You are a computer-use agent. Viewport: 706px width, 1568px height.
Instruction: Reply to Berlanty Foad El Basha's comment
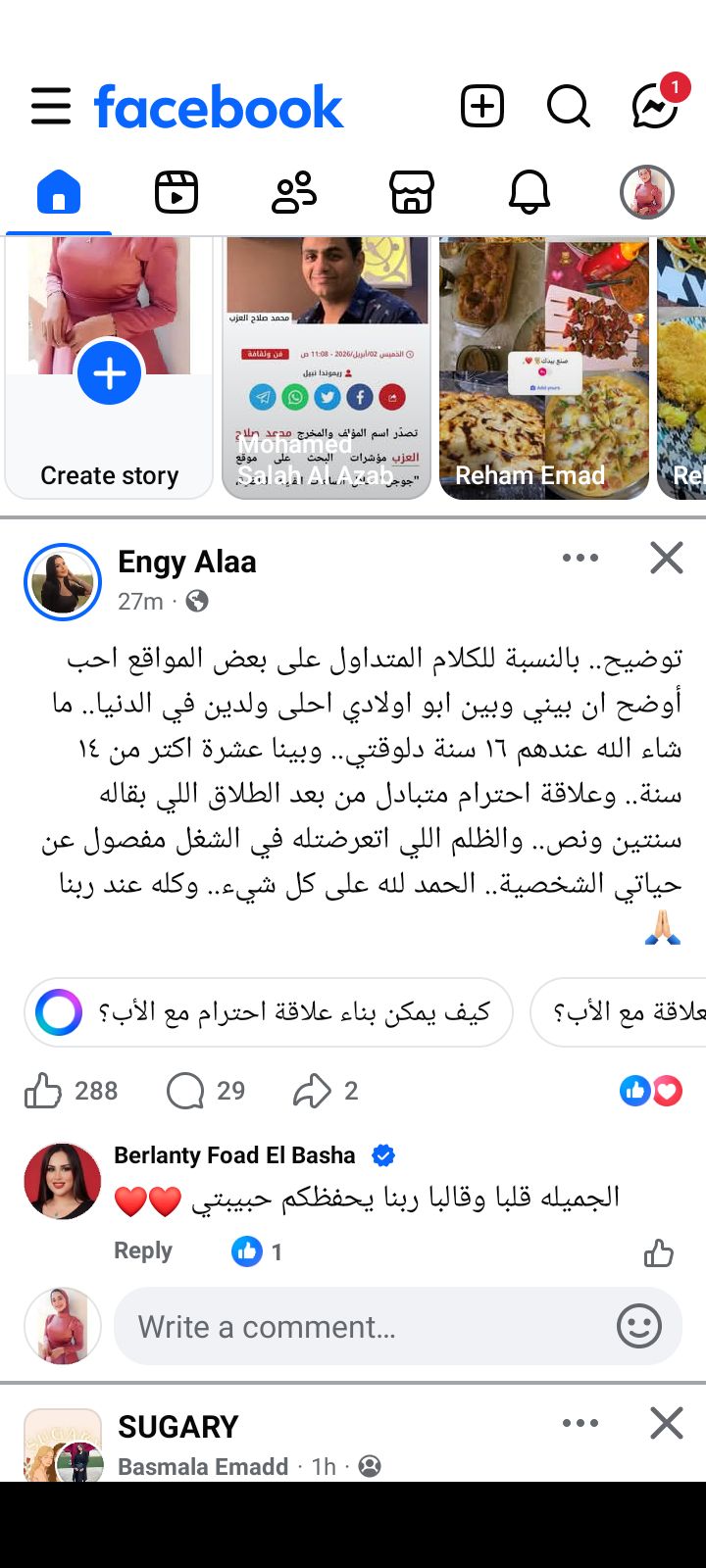coord(143,1250)
